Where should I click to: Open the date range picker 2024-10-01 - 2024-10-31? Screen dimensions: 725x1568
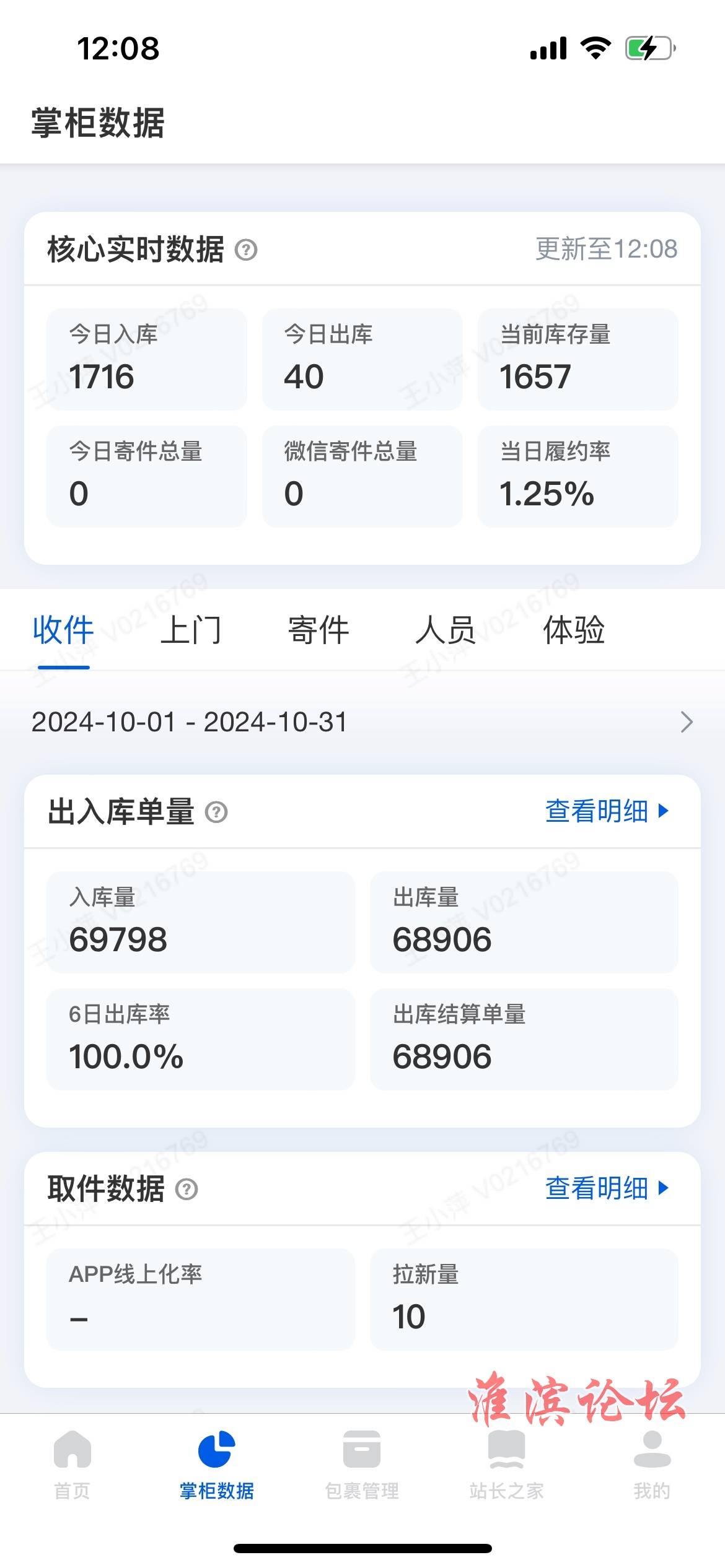tap(362, 722)
